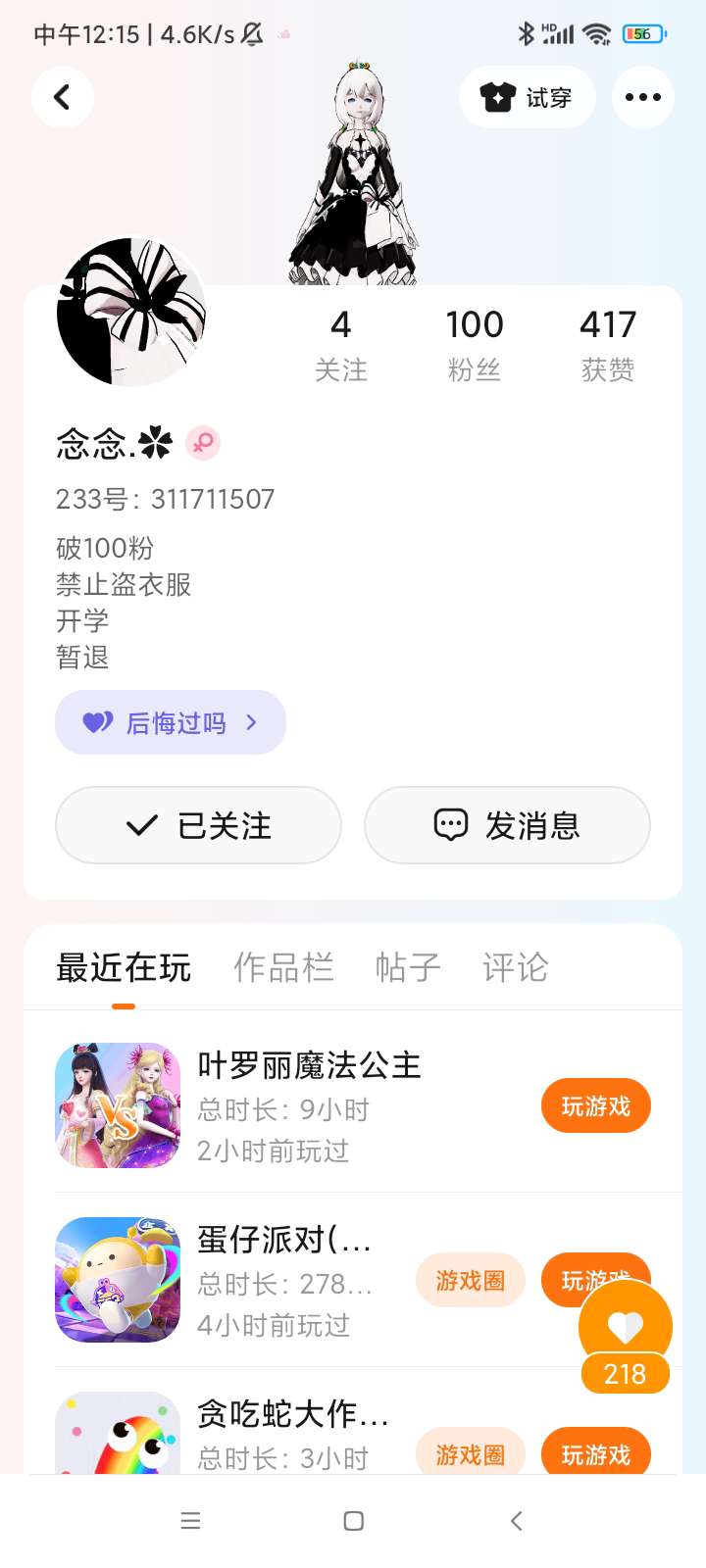Tap the system home button
706x1568 pixels.
pos(354,1521)
